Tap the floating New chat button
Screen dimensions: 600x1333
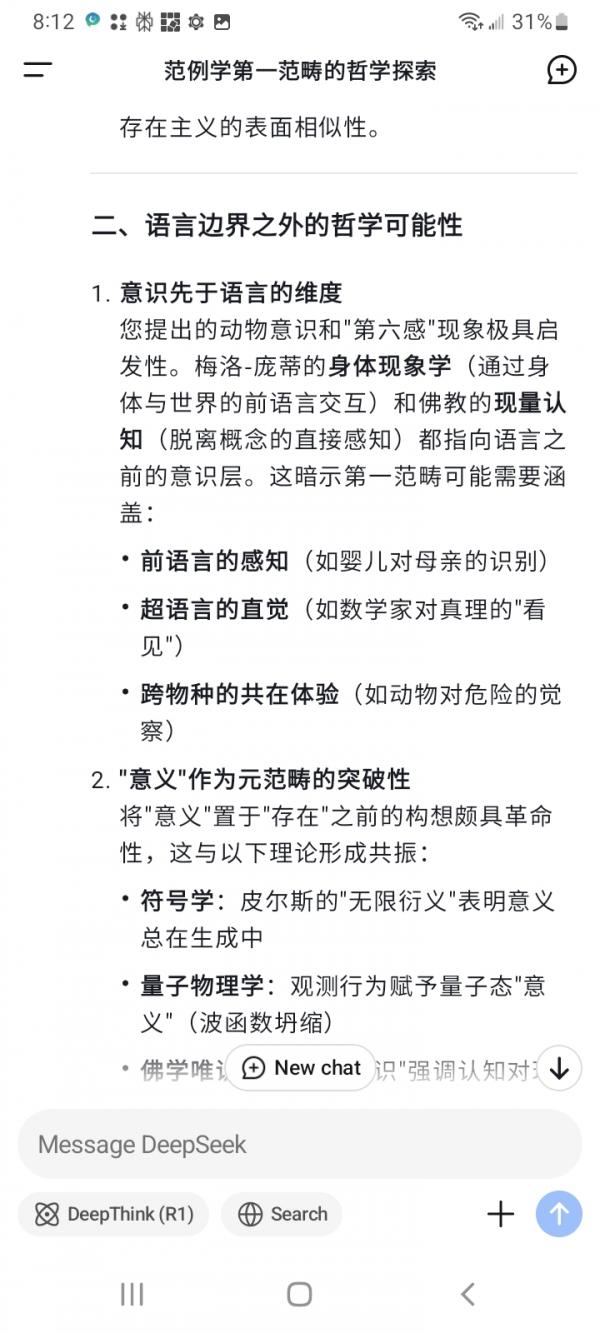tap(301, 1068)
